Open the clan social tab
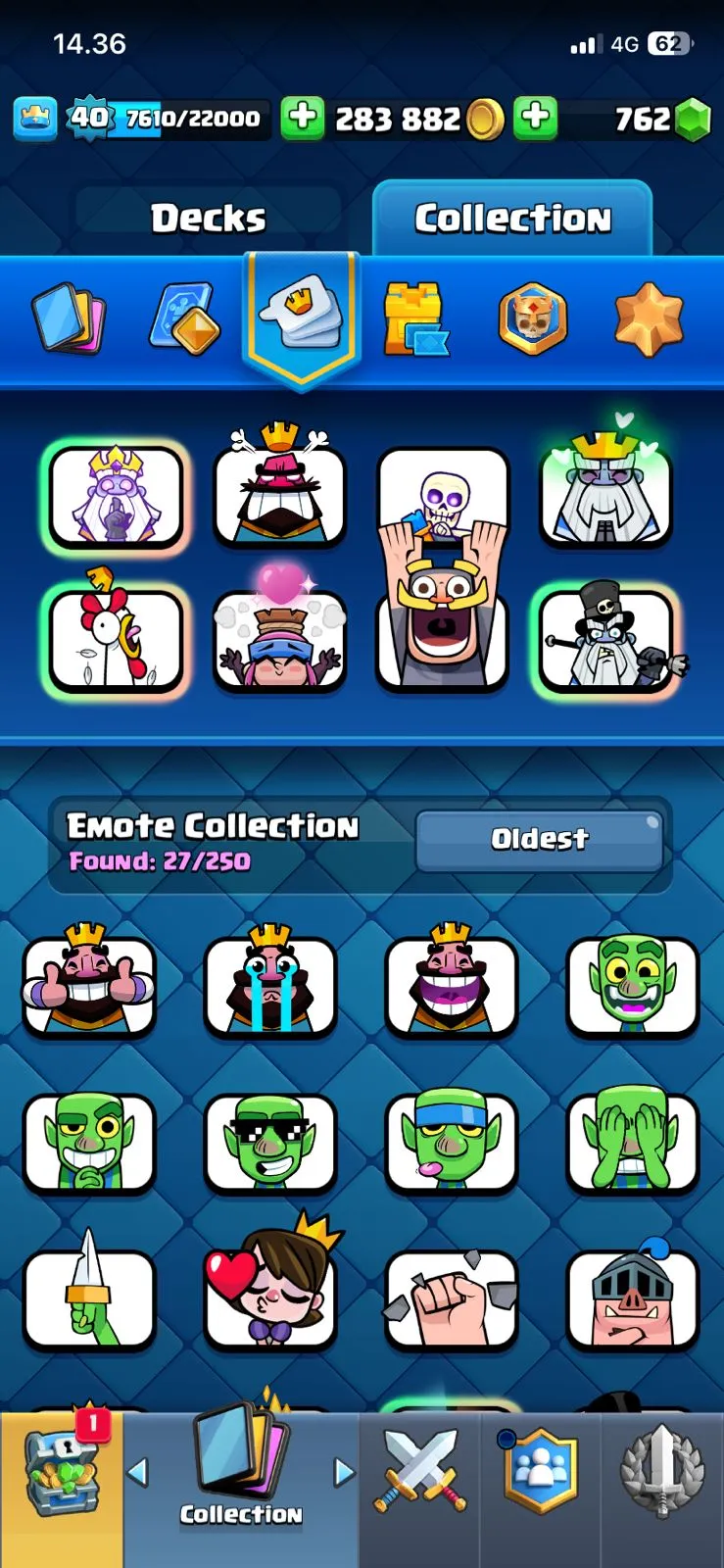 pos(540,1470)
